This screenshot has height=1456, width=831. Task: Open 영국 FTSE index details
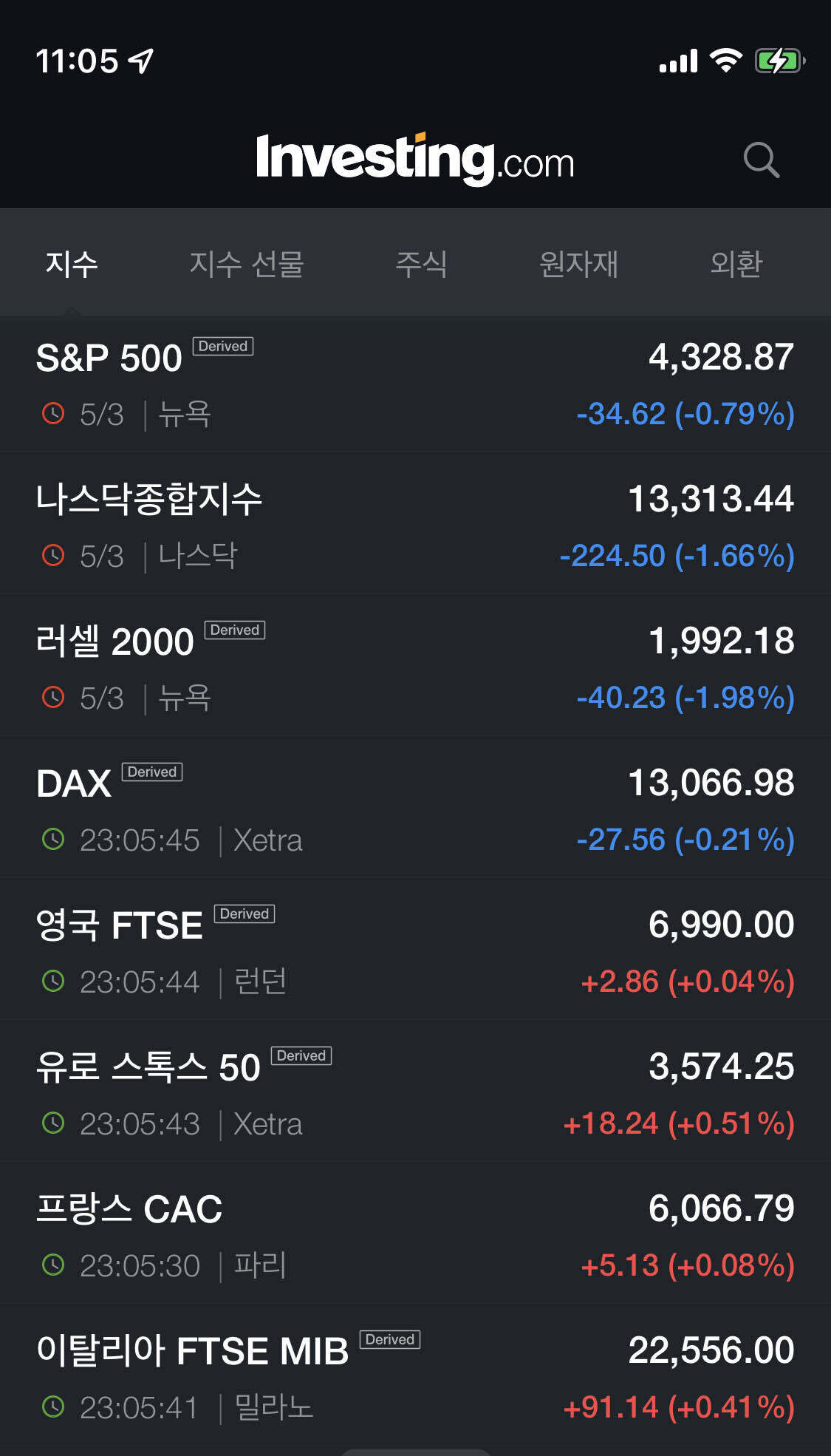(415, 952)
